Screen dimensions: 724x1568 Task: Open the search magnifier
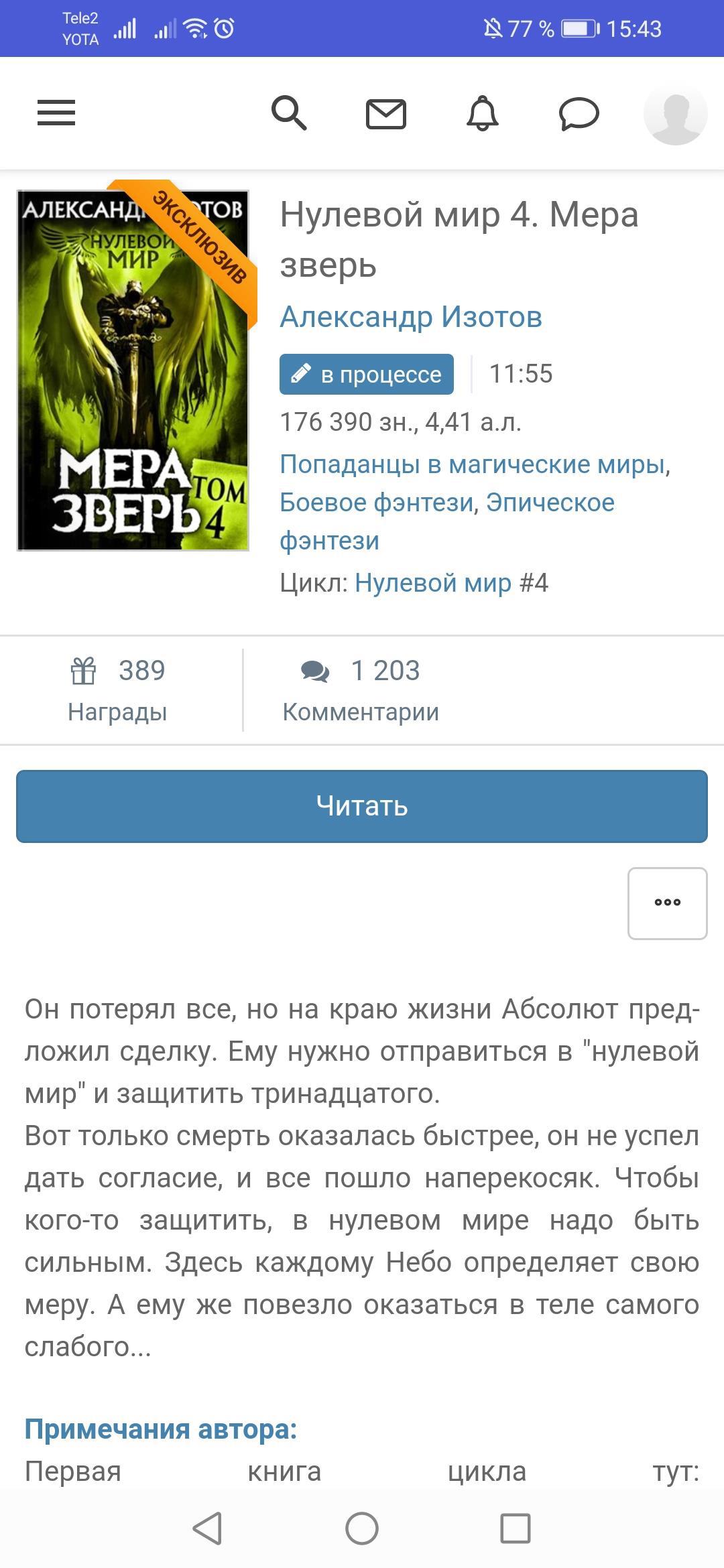click(x=289, y=113)
